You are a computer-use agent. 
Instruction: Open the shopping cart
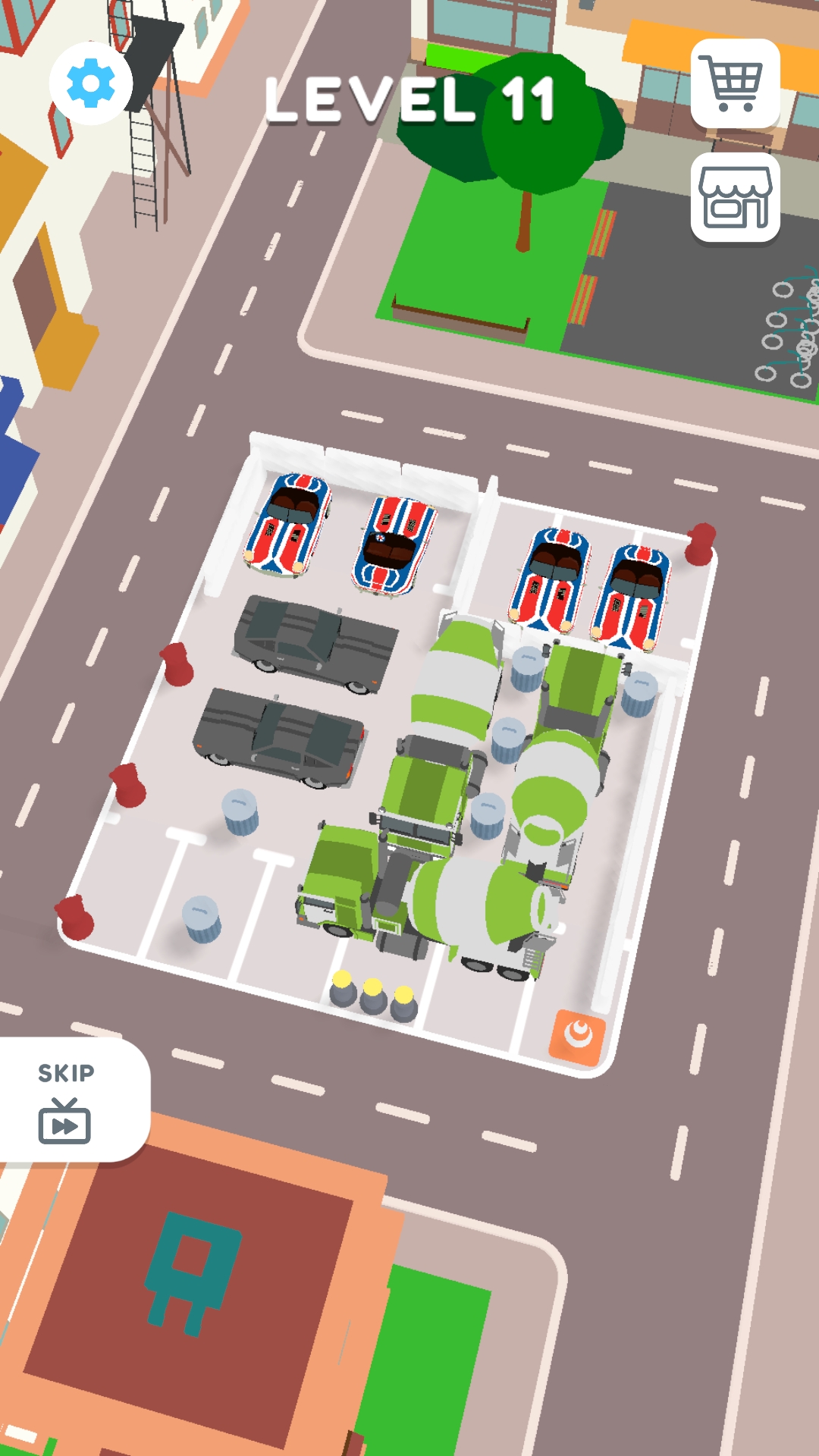pyautogui.click(x=735, y=83)
